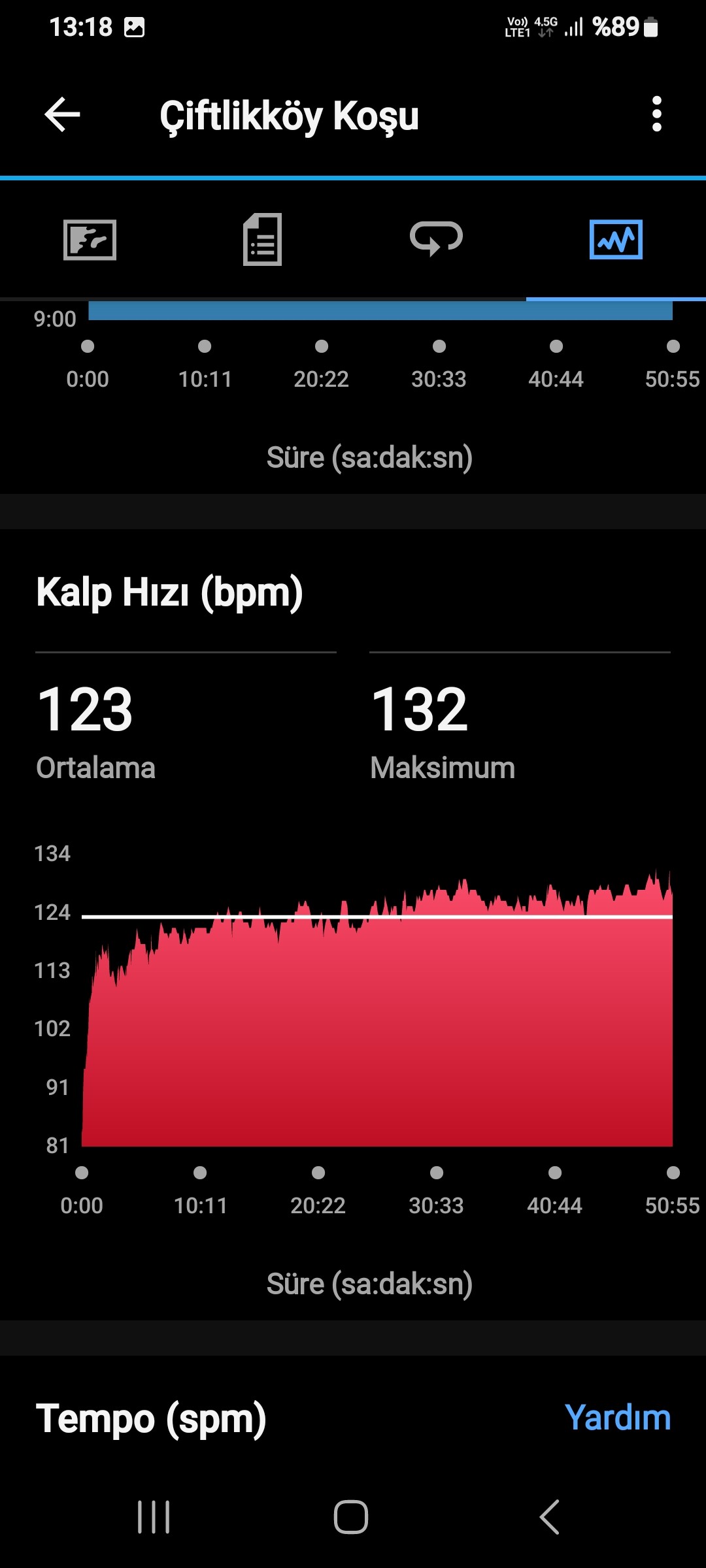Open Yardım link beside Tempo (spm)

tap(618, 1418)
